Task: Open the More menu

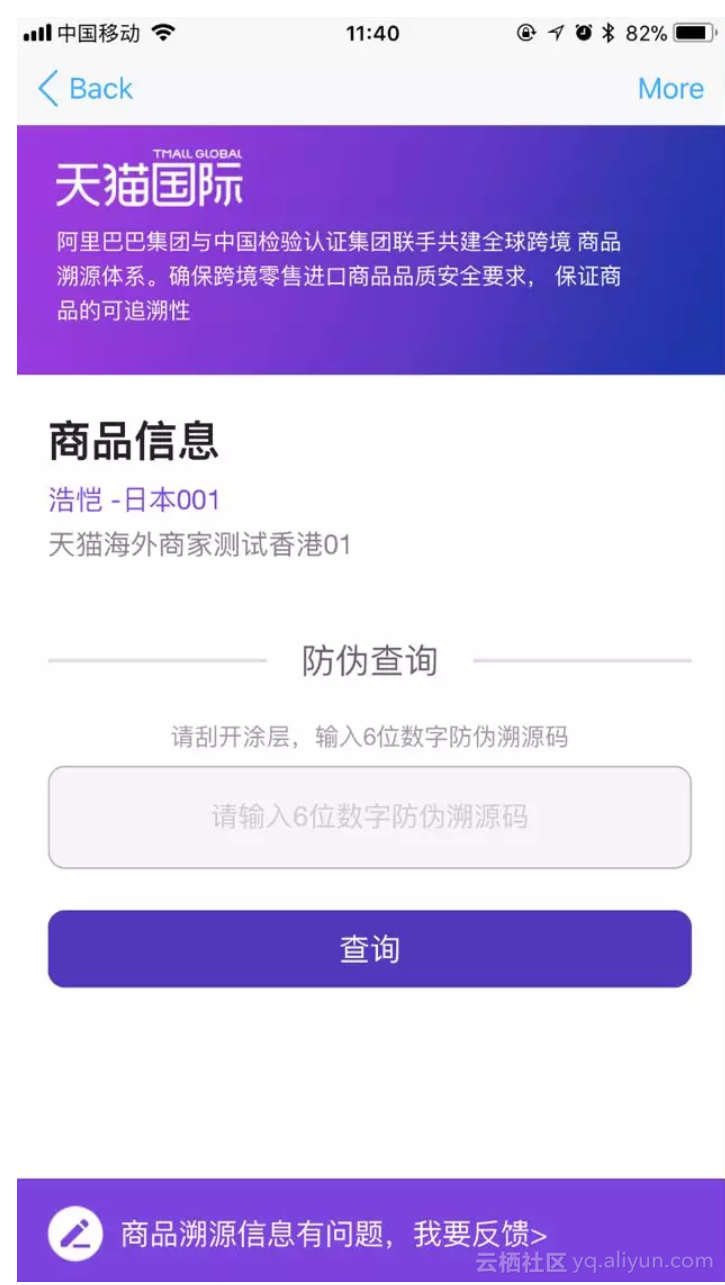Action: click(670, 89)
